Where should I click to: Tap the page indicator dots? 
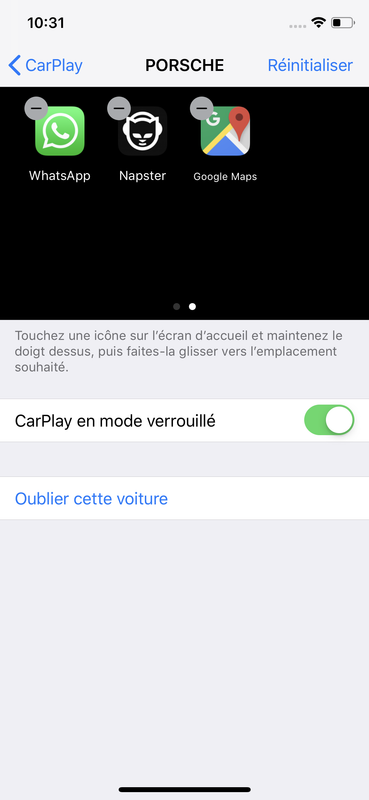[184, 307]
